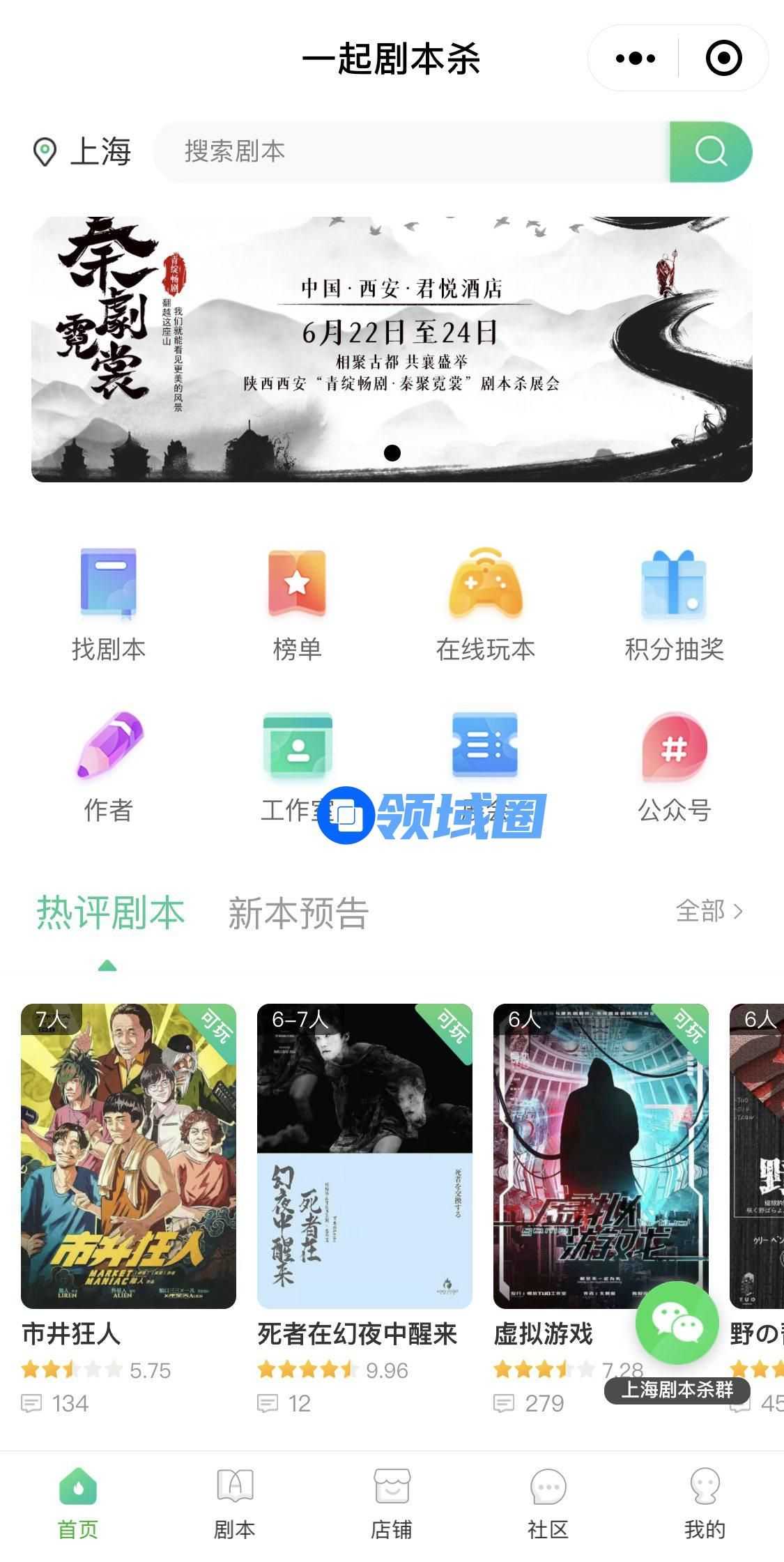
Task: Open the 公众号 shortcut
Action: [674, 765]
